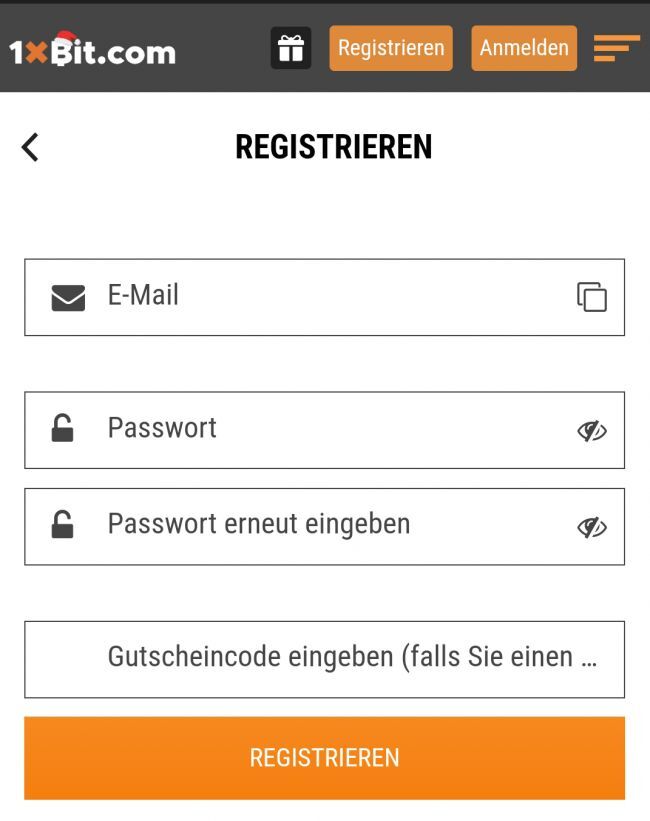This screenshot has width=650, height=821.
Task: Show password in the Passwort field
Action: point(592,430)
